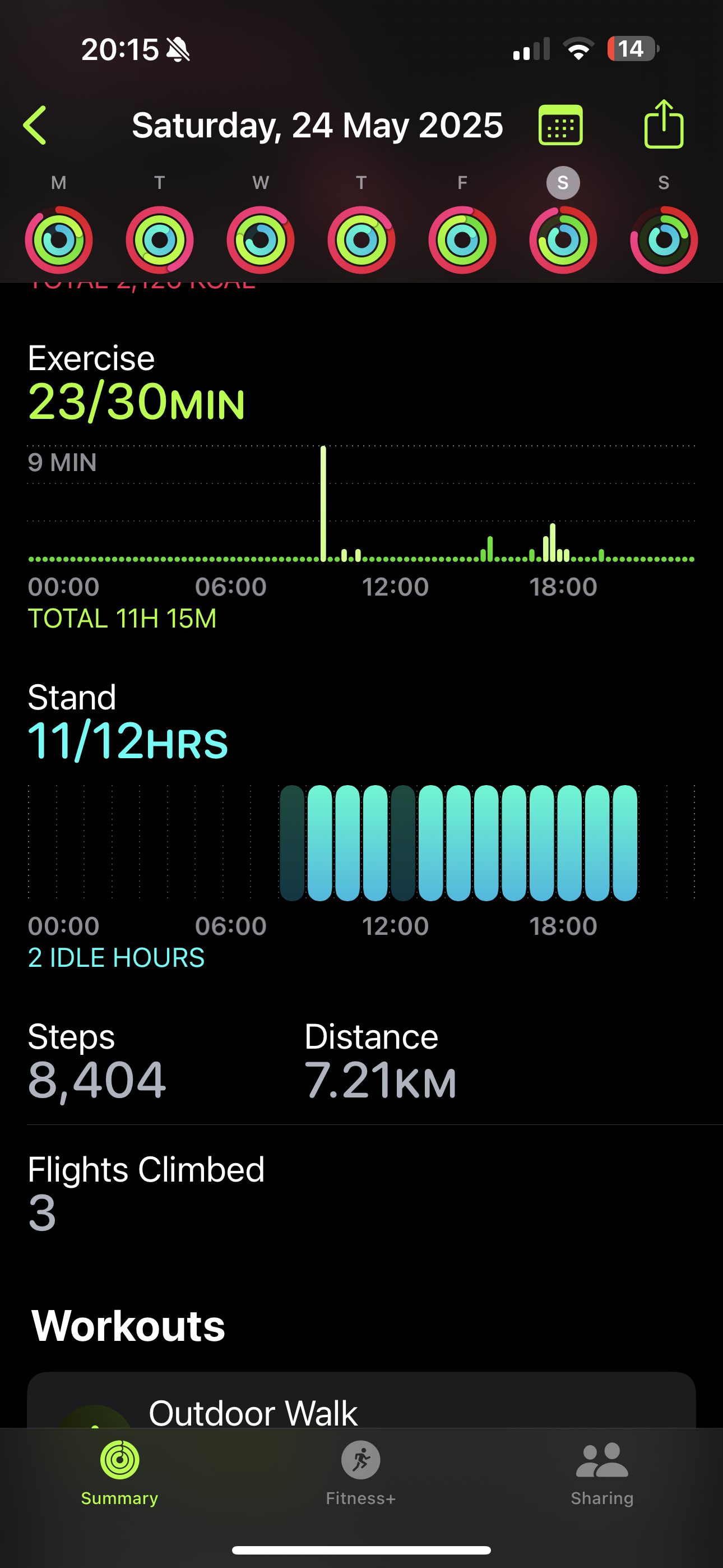Open the calendar month view
Screen dimensions: 723x1568
[560, 125]
